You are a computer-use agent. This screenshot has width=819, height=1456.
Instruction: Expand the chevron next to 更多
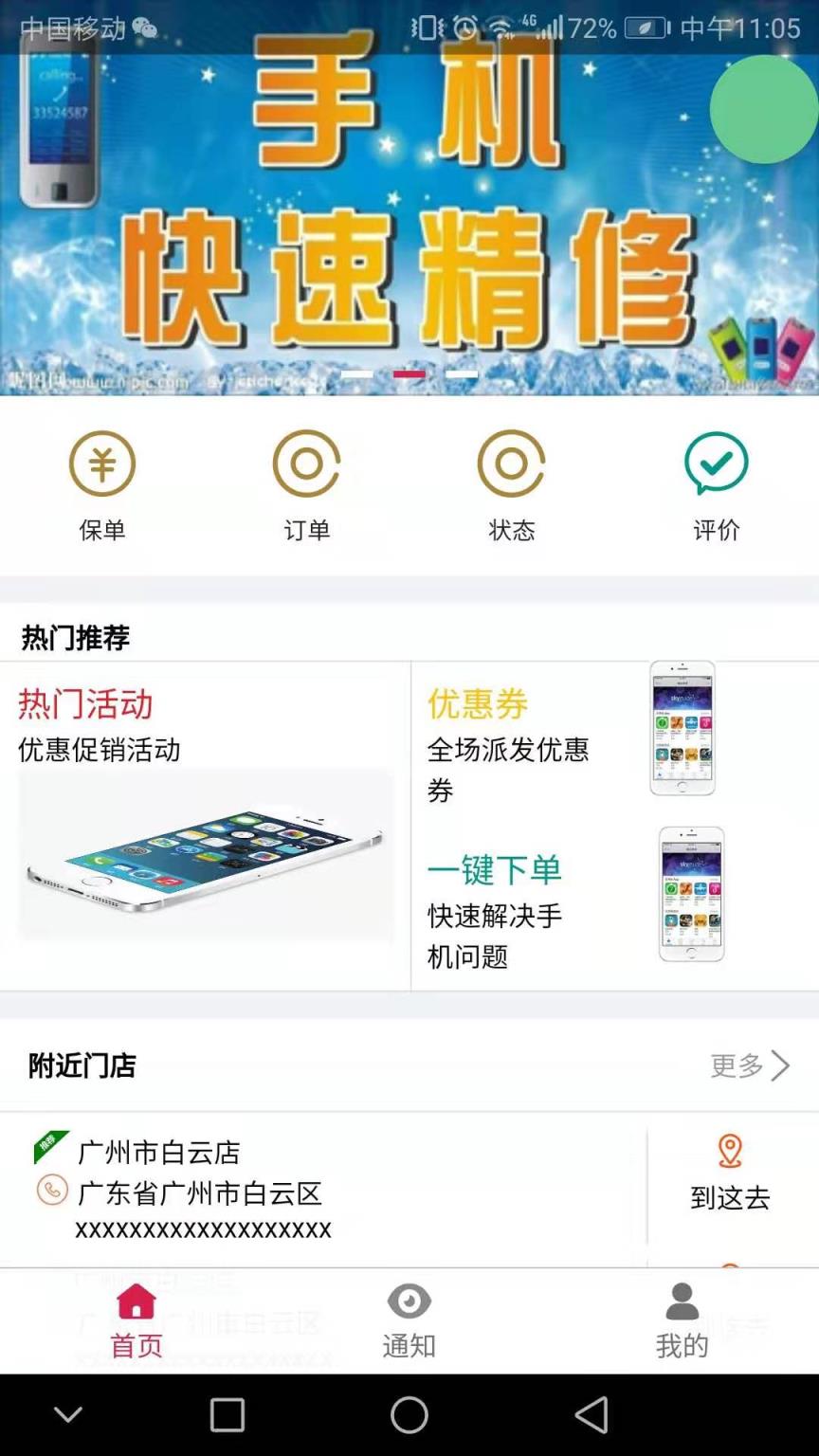pos(783,1065)
